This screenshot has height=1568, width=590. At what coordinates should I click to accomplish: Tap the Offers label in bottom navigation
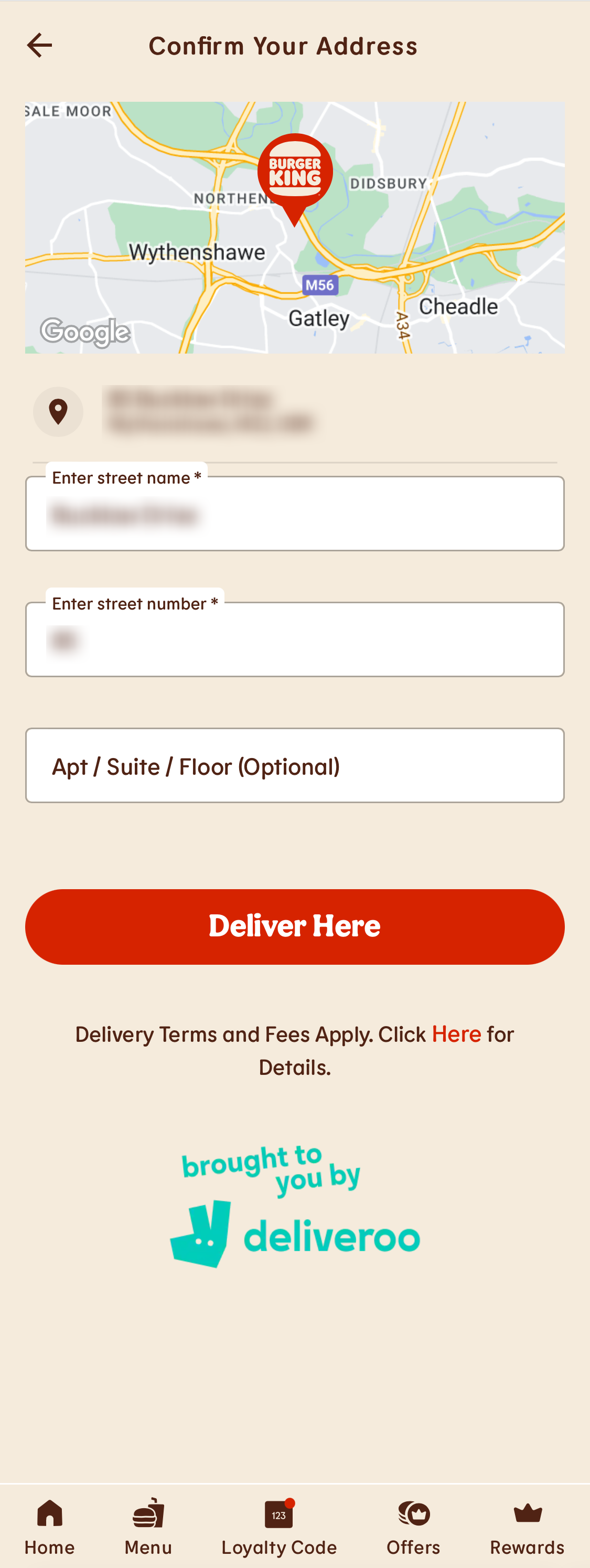pyautogui.click(x=414, y=1546)
